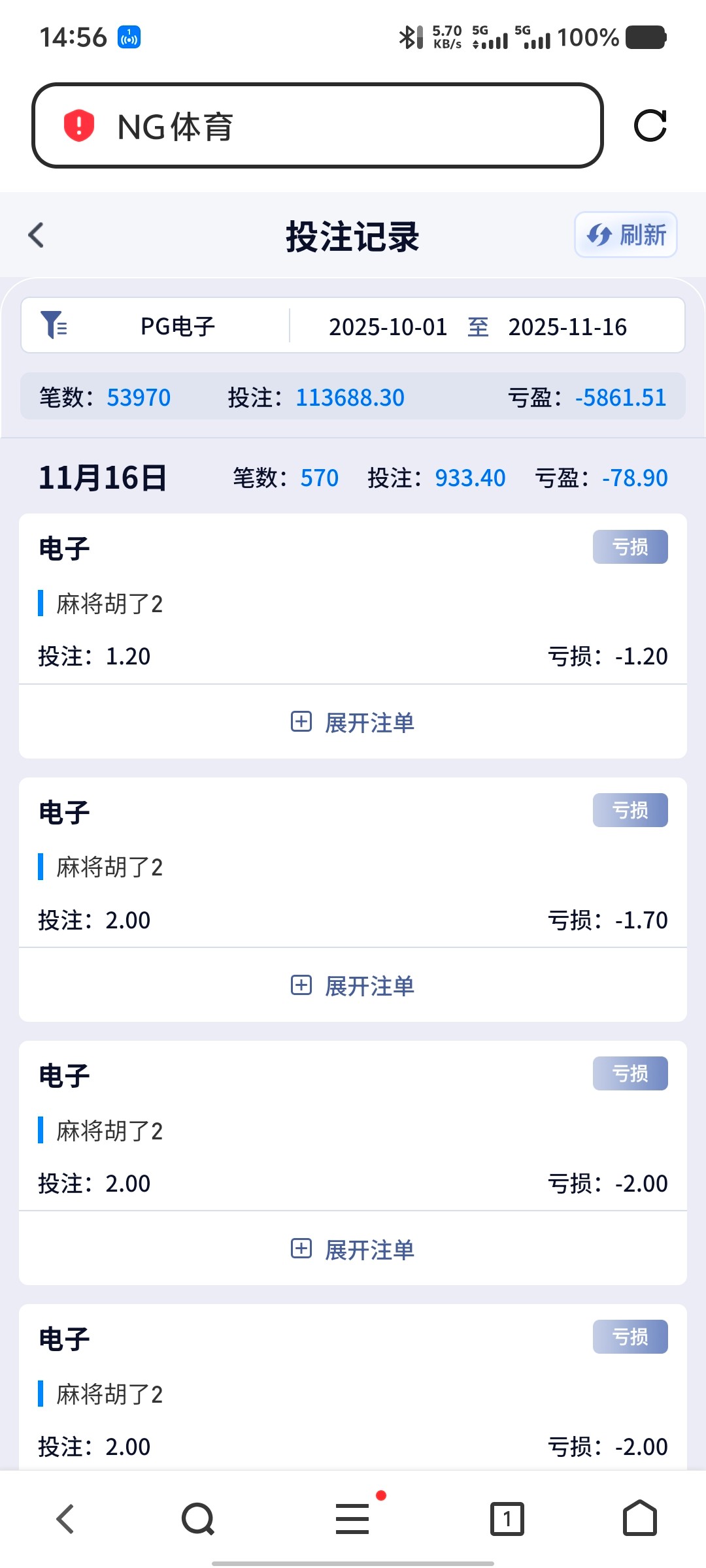Expand 展开注单 for the -1.70 loss bet

[353, 986]
